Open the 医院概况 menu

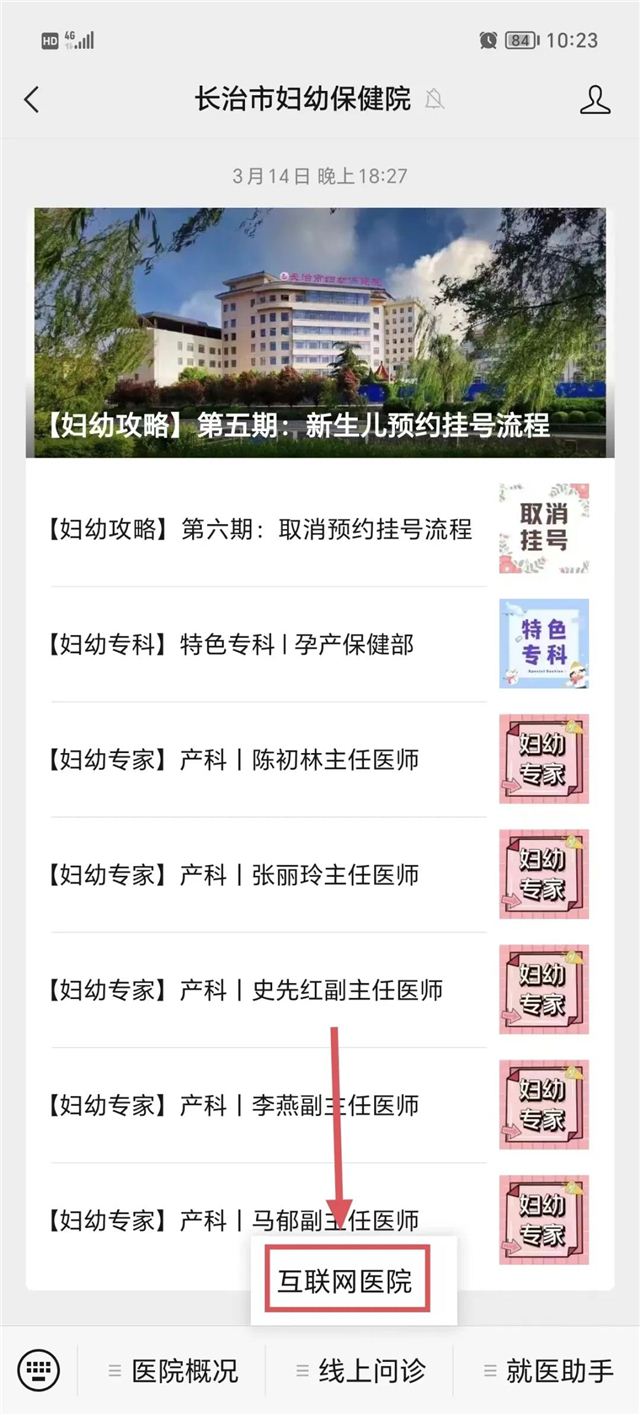(173, 1371)
